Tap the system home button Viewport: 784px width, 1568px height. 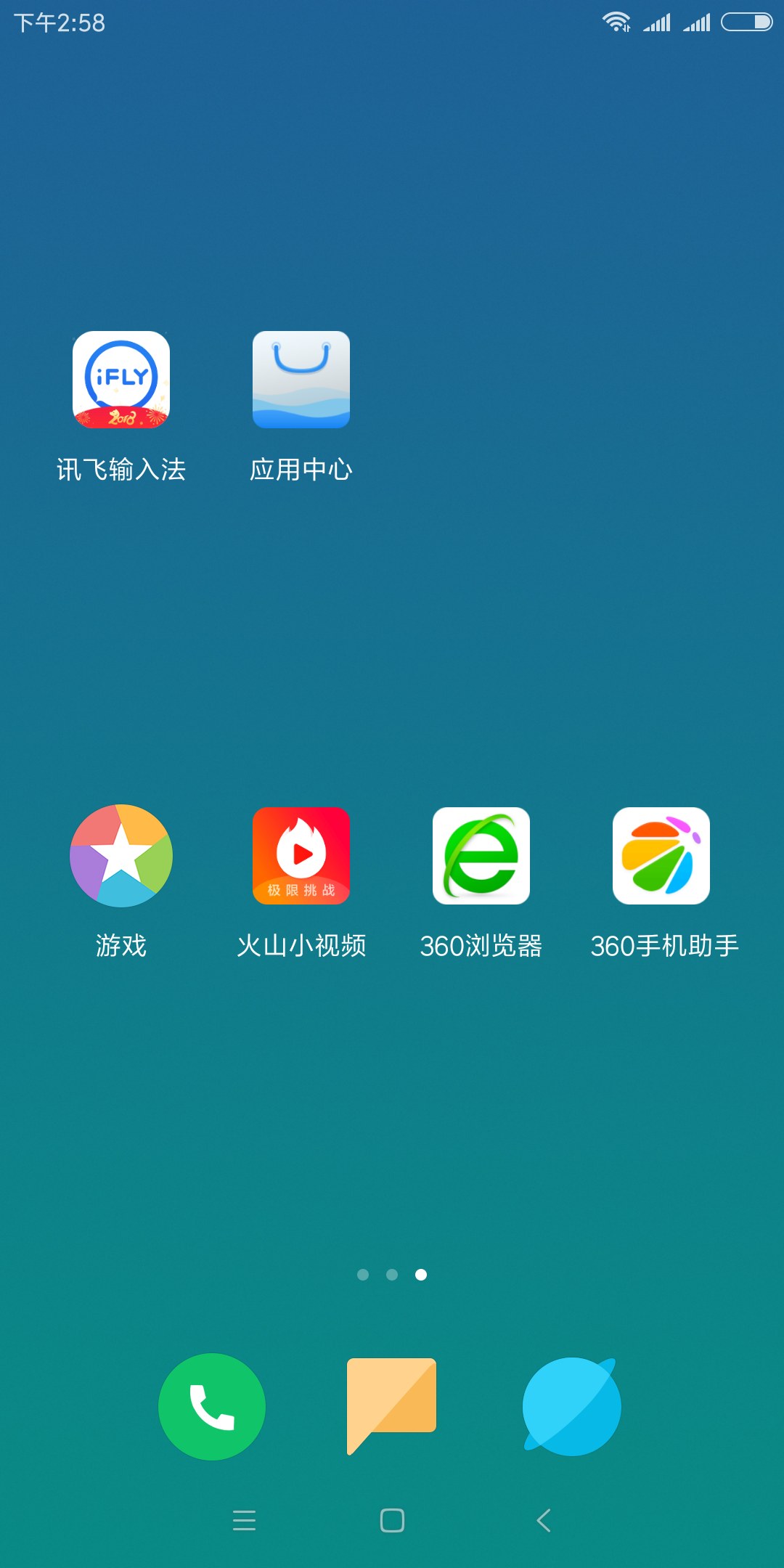[x=392, y=1520]
